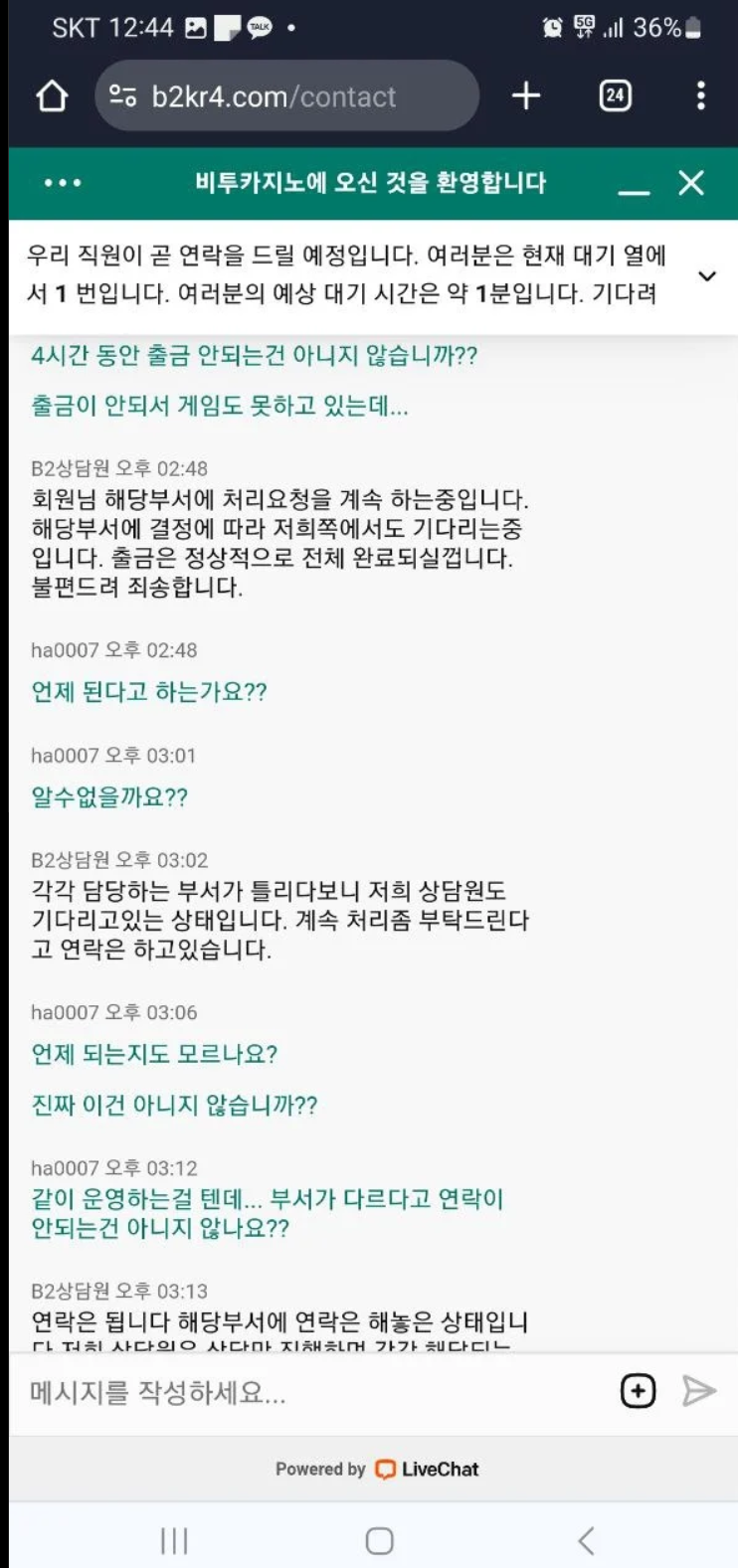
Task: Attach a file with the plus icon
Action: 638,1391
